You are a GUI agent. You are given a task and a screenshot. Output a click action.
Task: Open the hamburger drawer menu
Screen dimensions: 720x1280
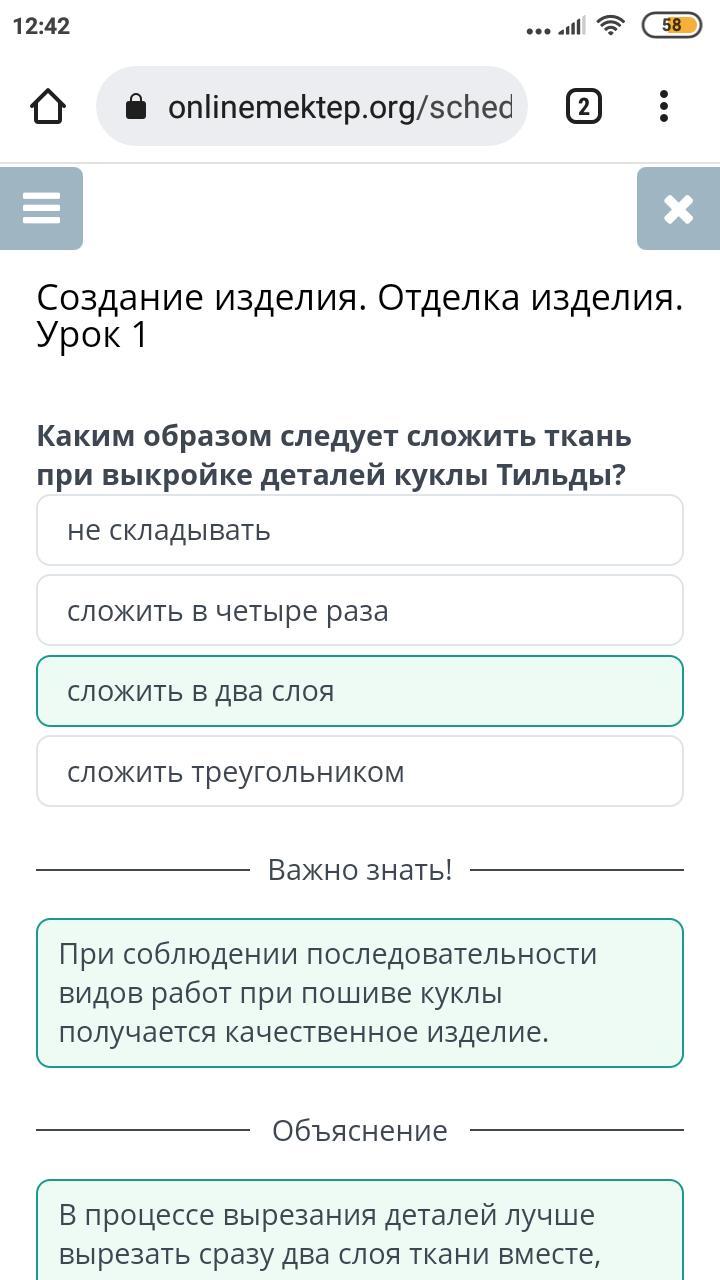(41, 208)
